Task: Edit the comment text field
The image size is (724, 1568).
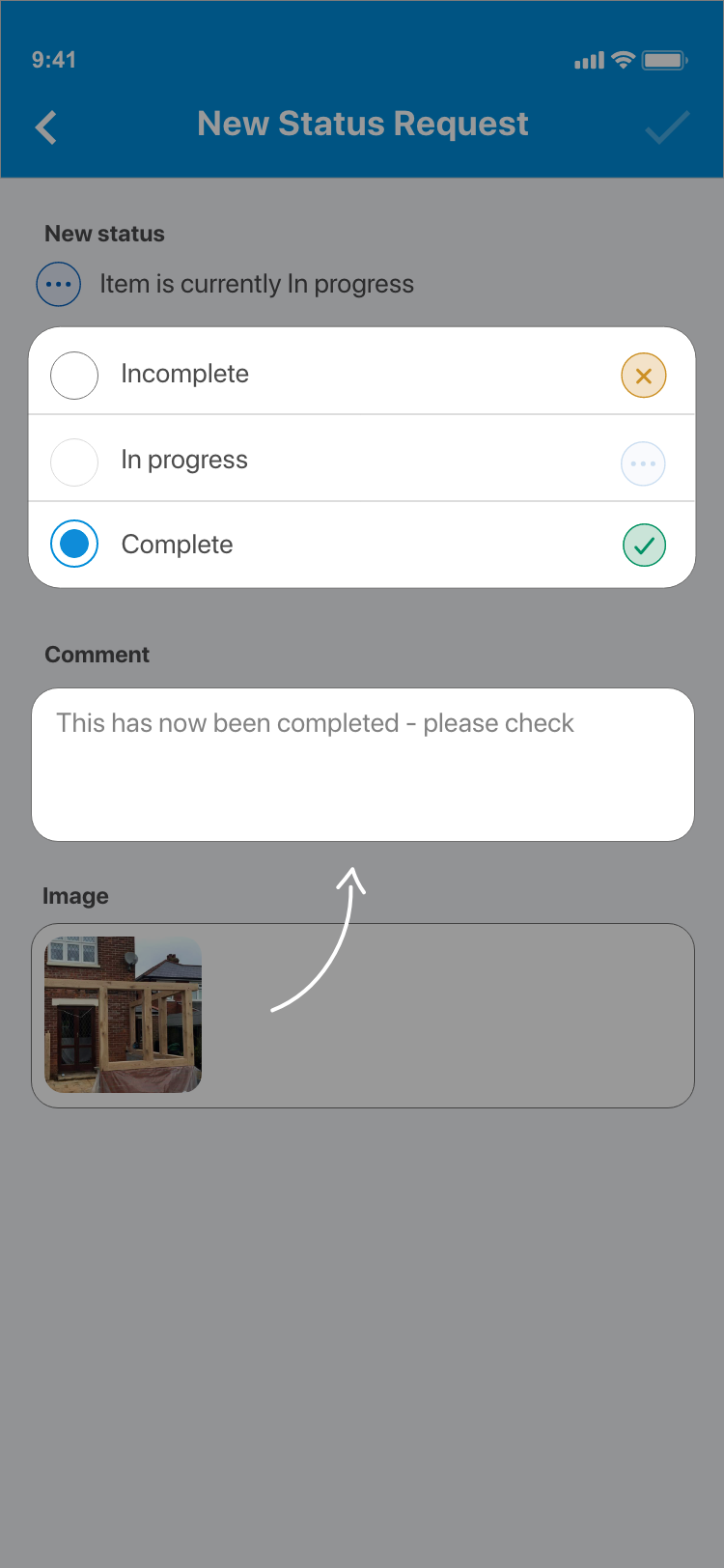Action: [362, 764]
